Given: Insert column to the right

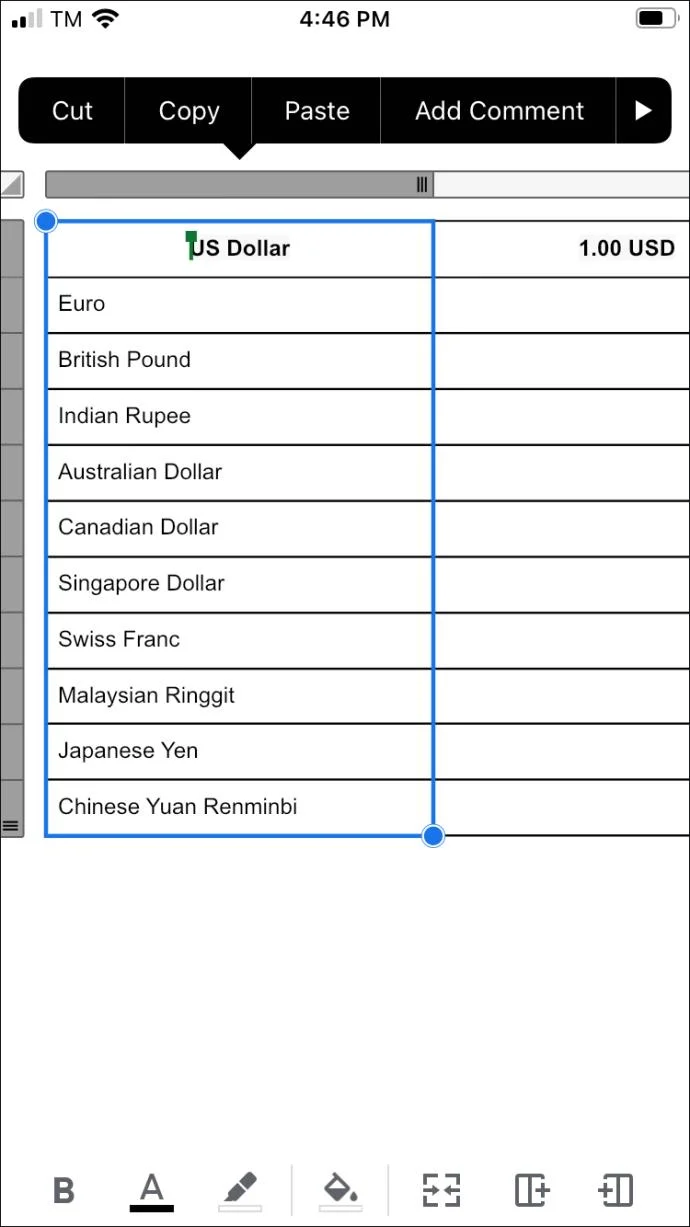Looking at the screenshot, I should pos(532,1190).
